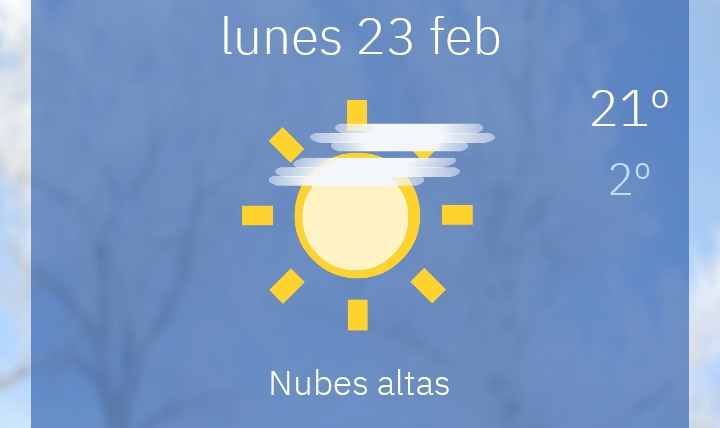This screenshot has height=428, width=720.
Task: Open the forecast card for lunes 23 feb
Action: [x=360, y=215]
